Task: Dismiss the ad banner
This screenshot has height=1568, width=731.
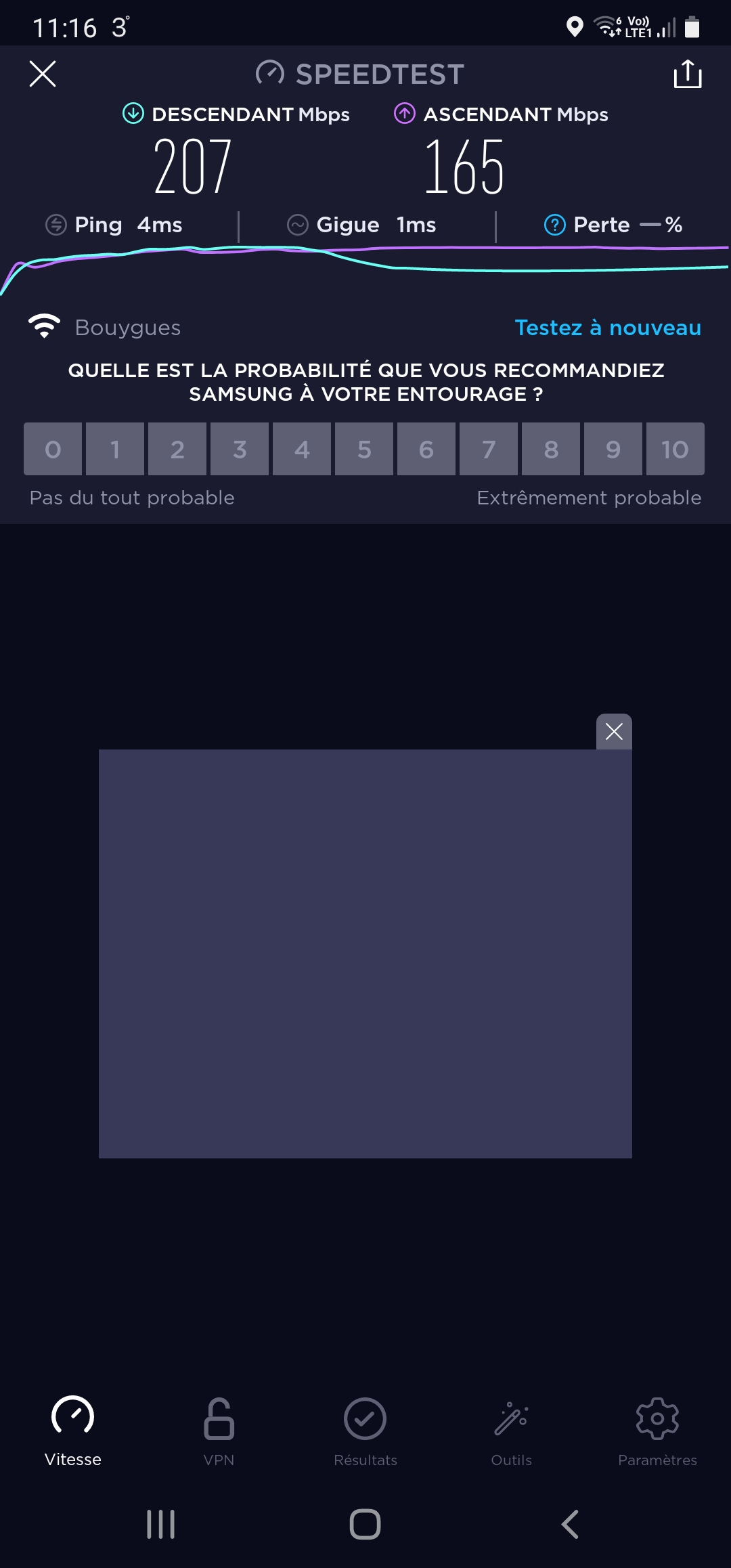Action: [x=614, y=731]
